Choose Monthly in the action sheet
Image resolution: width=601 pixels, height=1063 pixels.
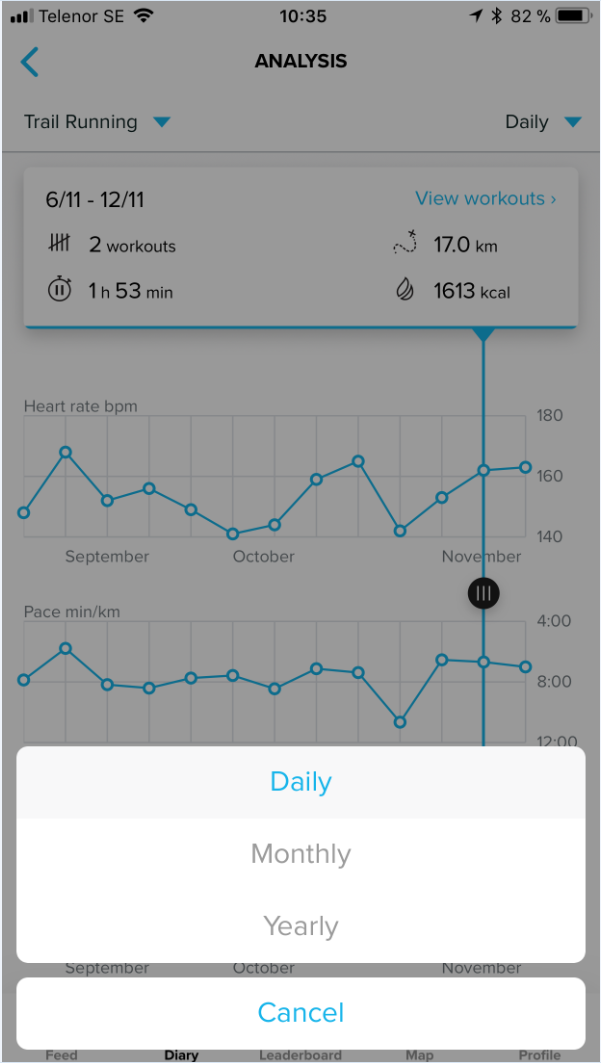[x=301, y=854]
